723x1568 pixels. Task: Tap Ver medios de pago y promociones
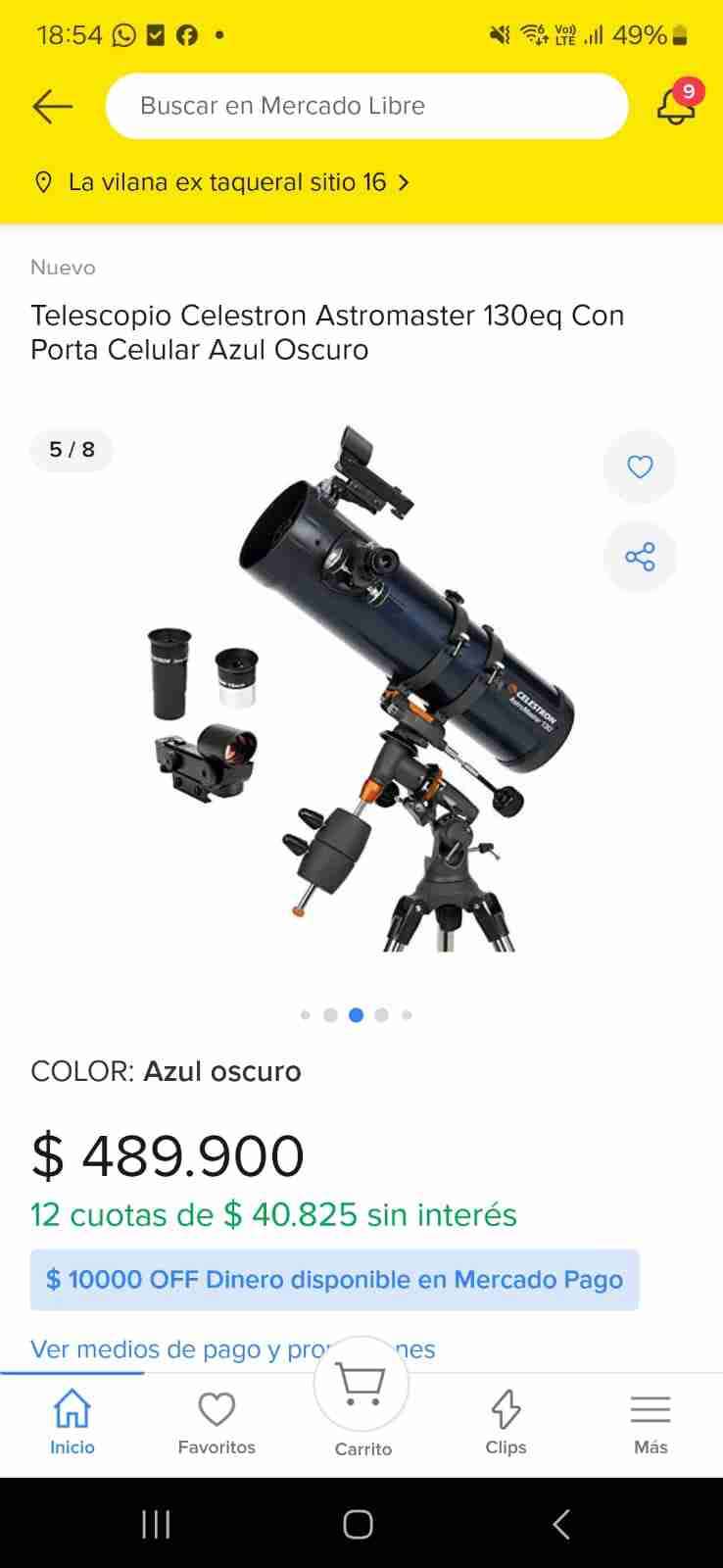pos(232,1349)
